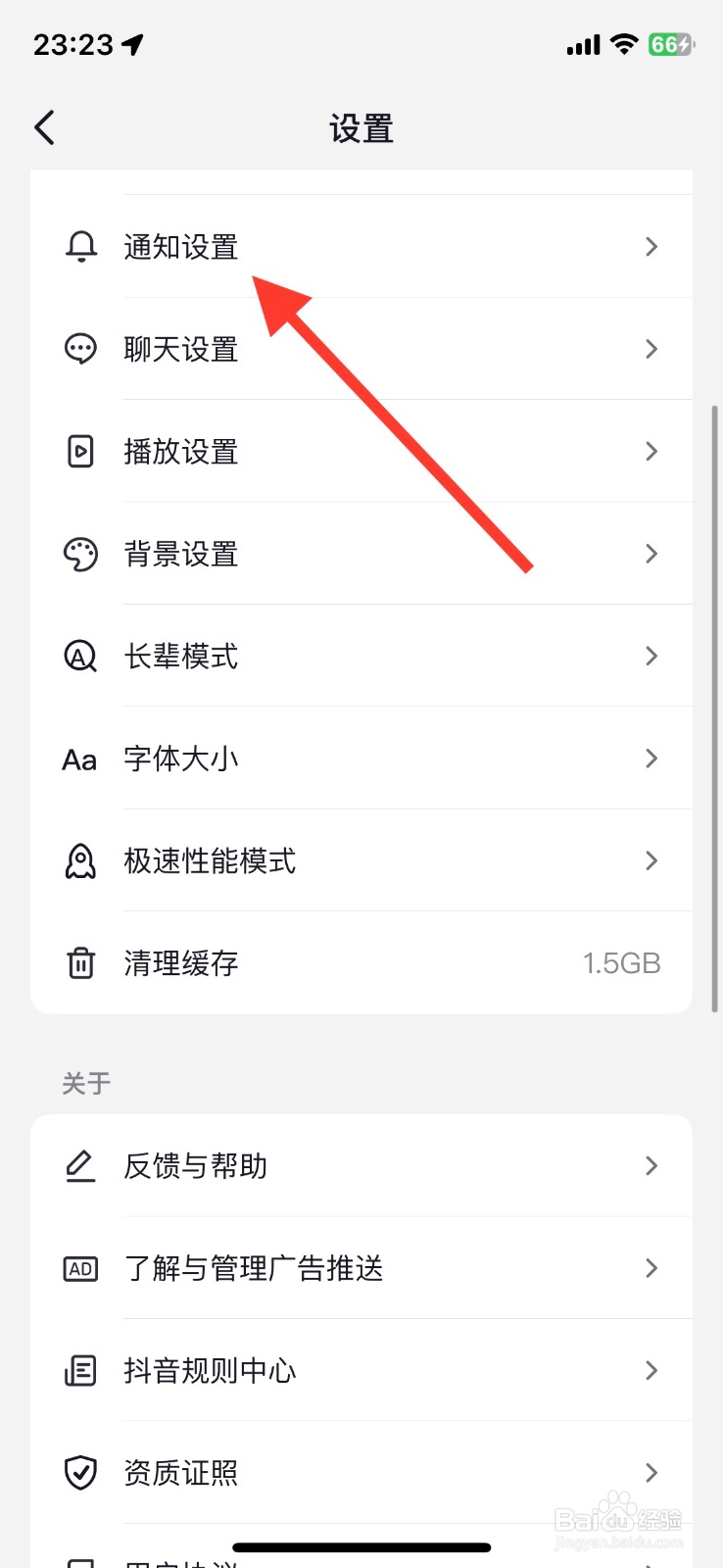Tap the chat bubble icon for 聊天设置
This screenshot has width=723, height=1568.
pos(80,349)
